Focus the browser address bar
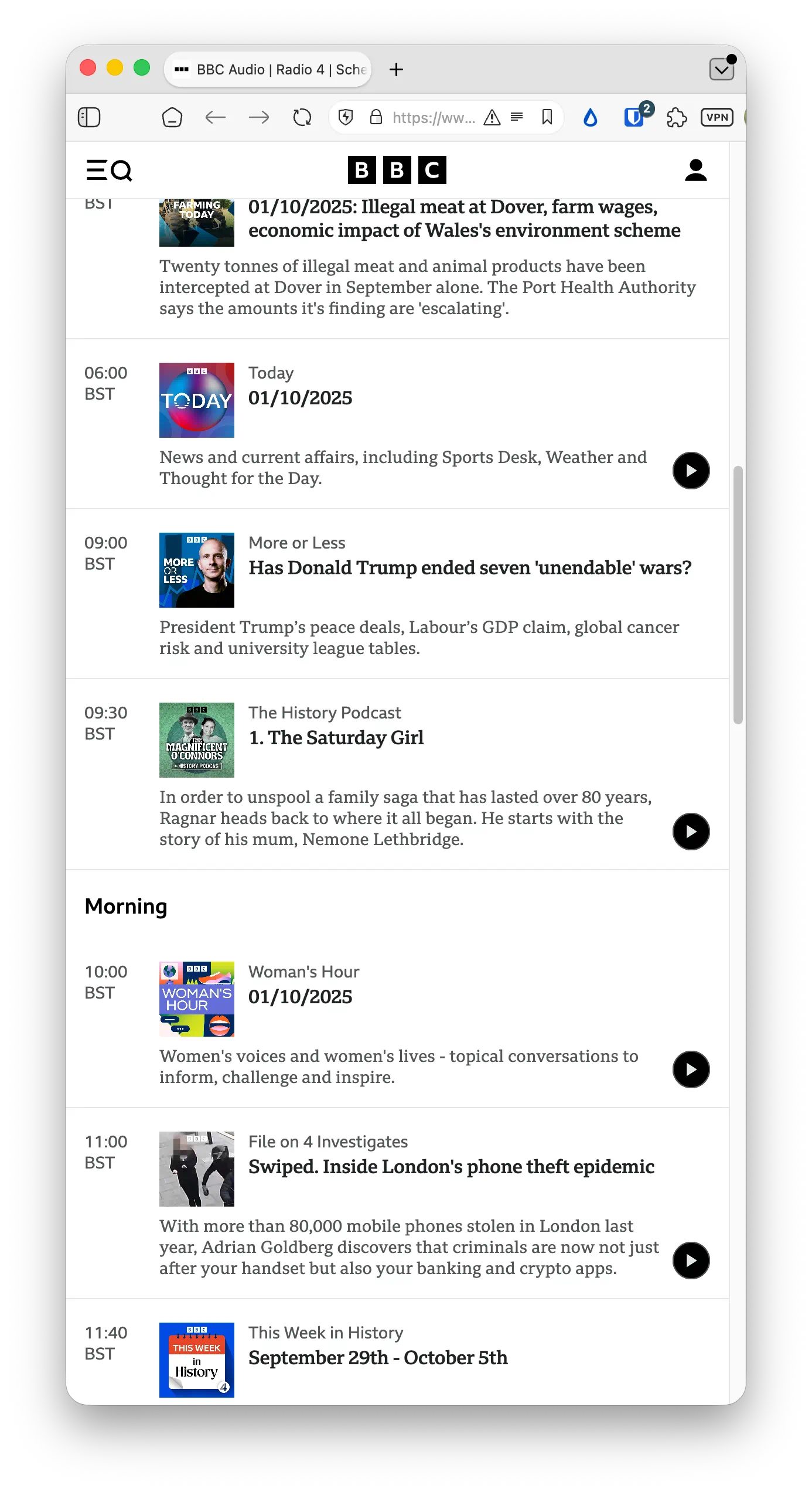This screenshot has width=812, height=1492. pyautogui.click(x=434, y=118)
